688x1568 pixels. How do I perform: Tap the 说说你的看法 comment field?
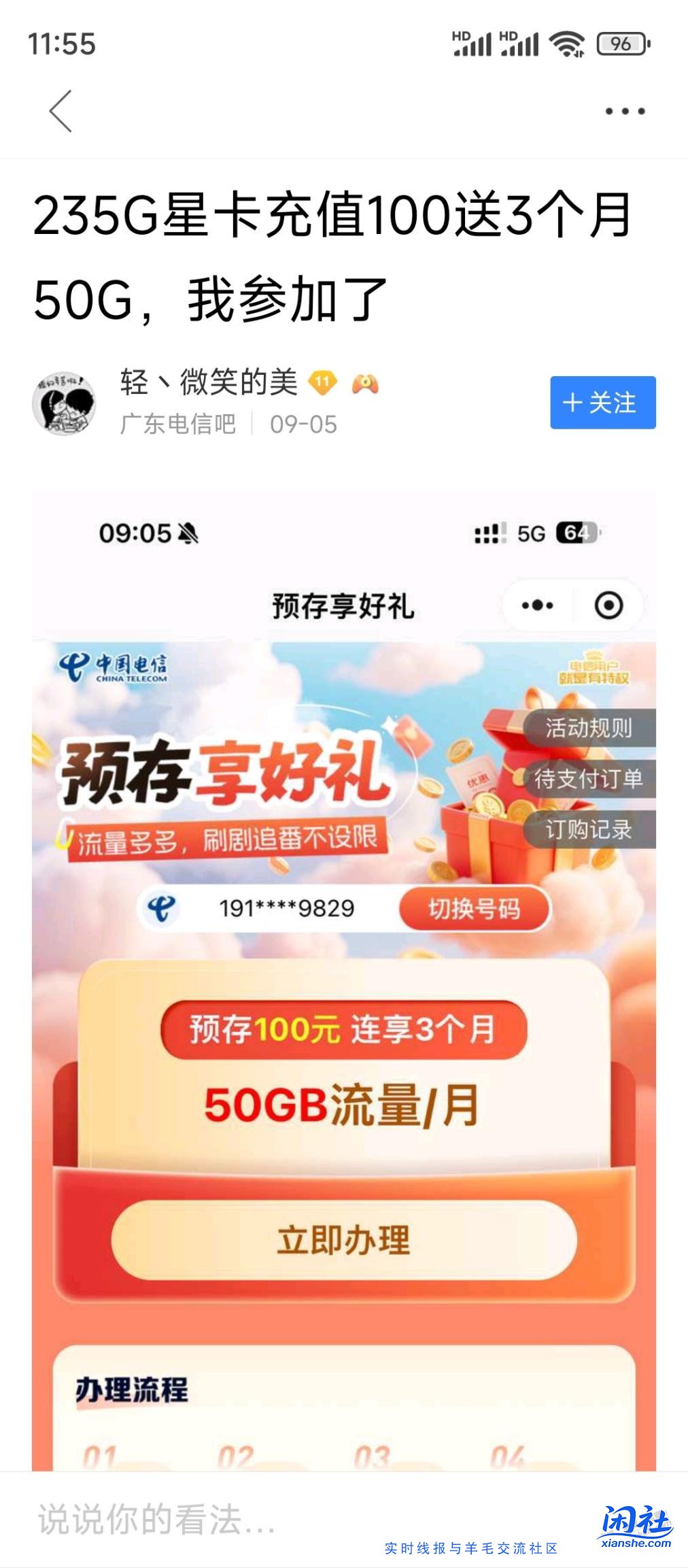pyautogui.click(x=204, y=1519)
